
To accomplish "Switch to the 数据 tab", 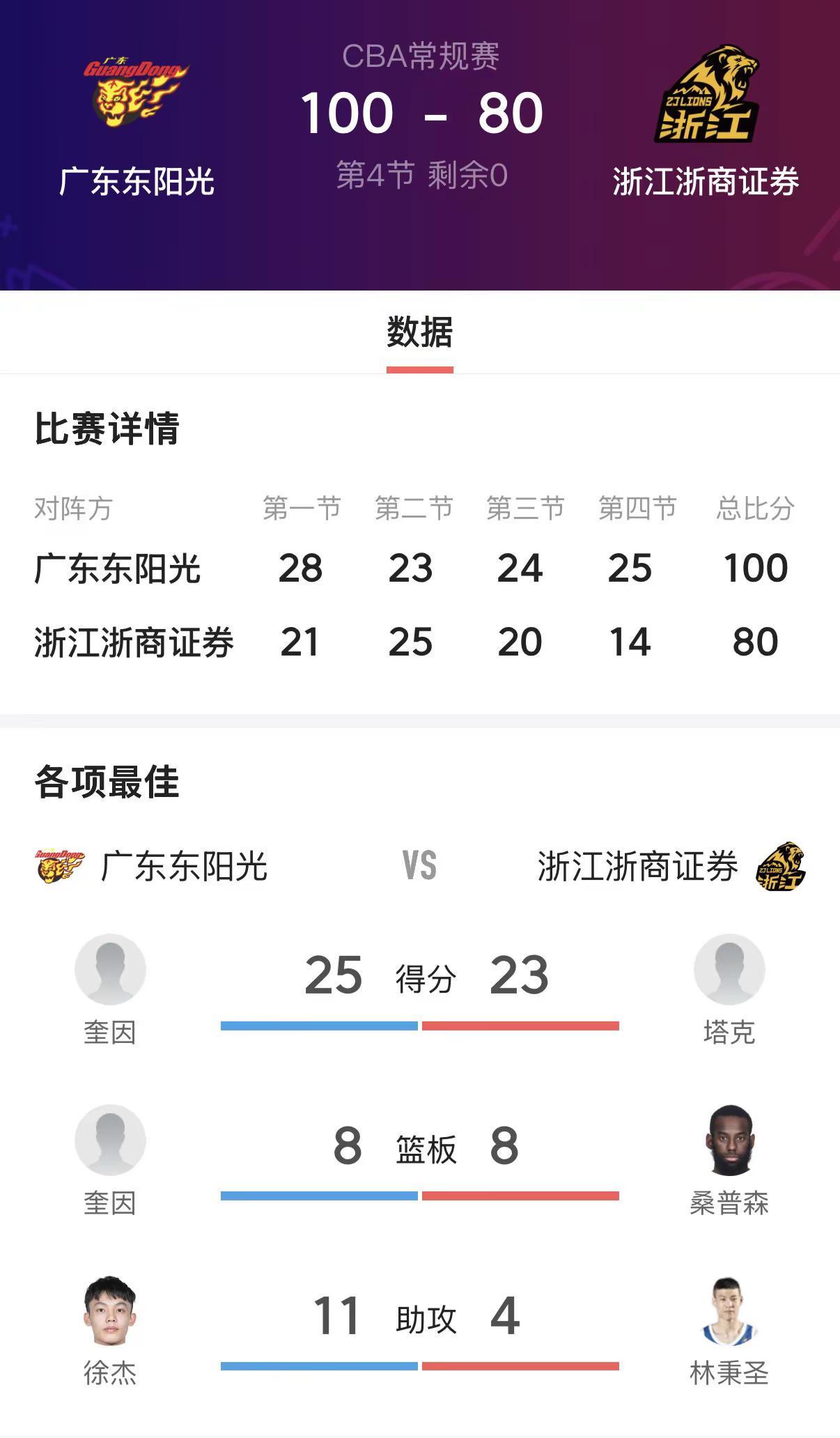I will 419,334.
